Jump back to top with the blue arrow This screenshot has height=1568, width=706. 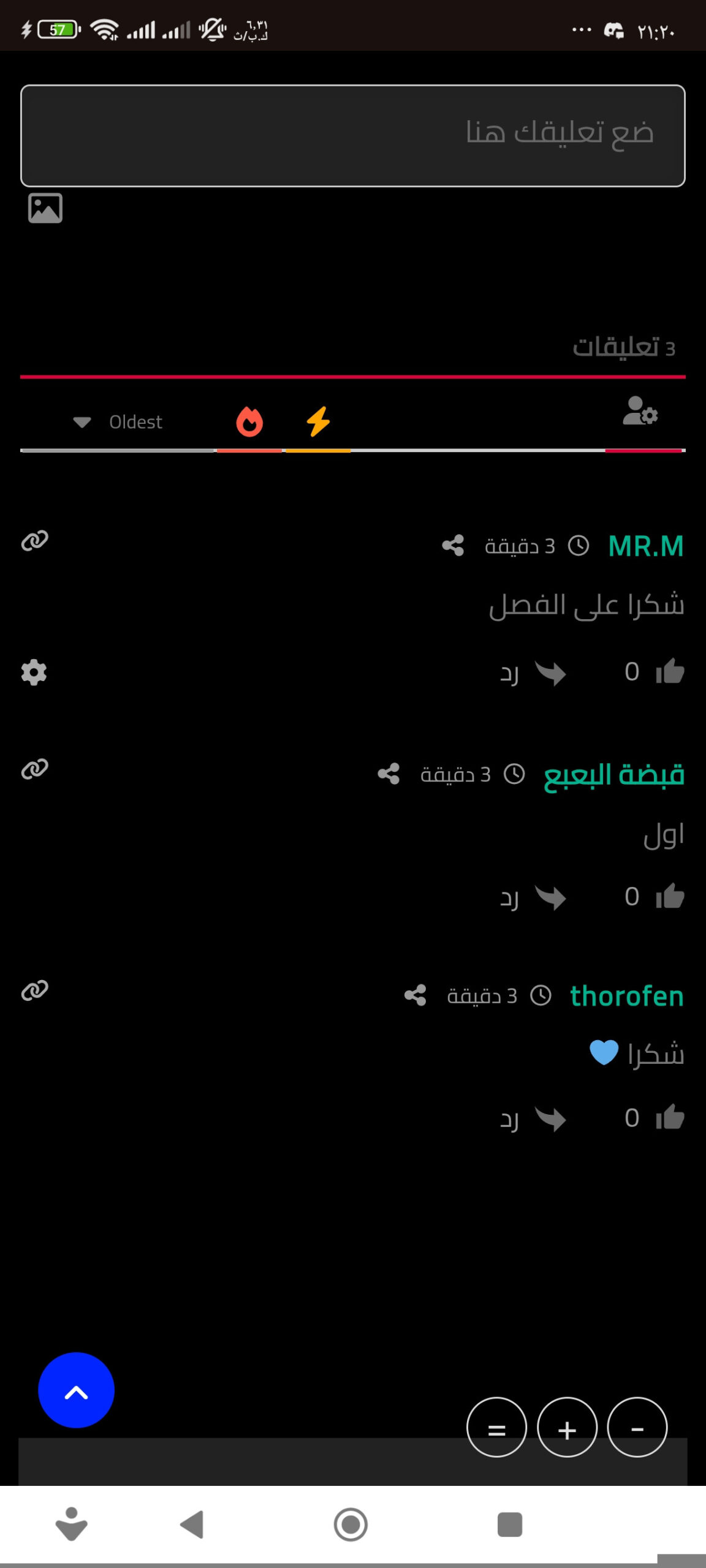(x=76, y=1390)
